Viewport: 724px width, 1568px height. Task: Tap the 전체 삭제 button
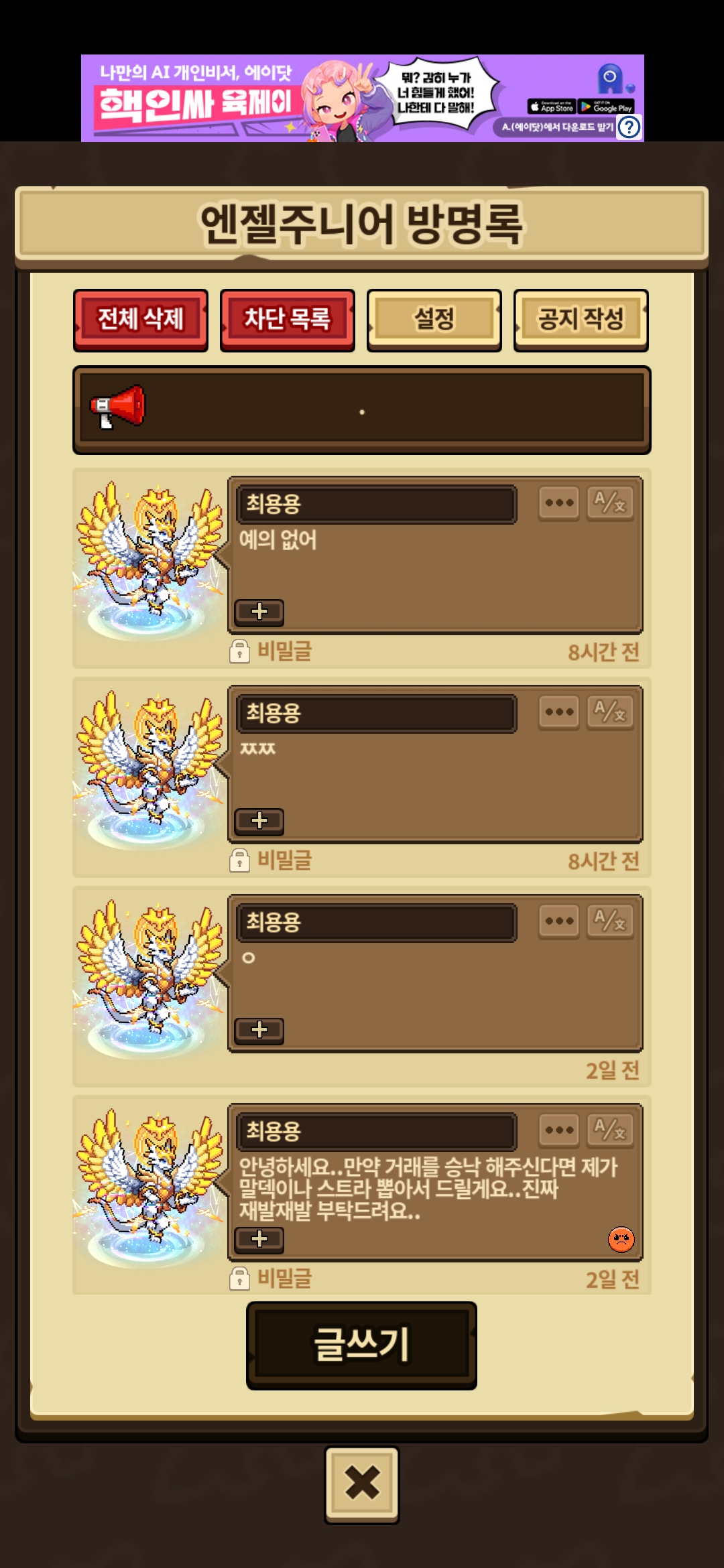coord(141,319)
